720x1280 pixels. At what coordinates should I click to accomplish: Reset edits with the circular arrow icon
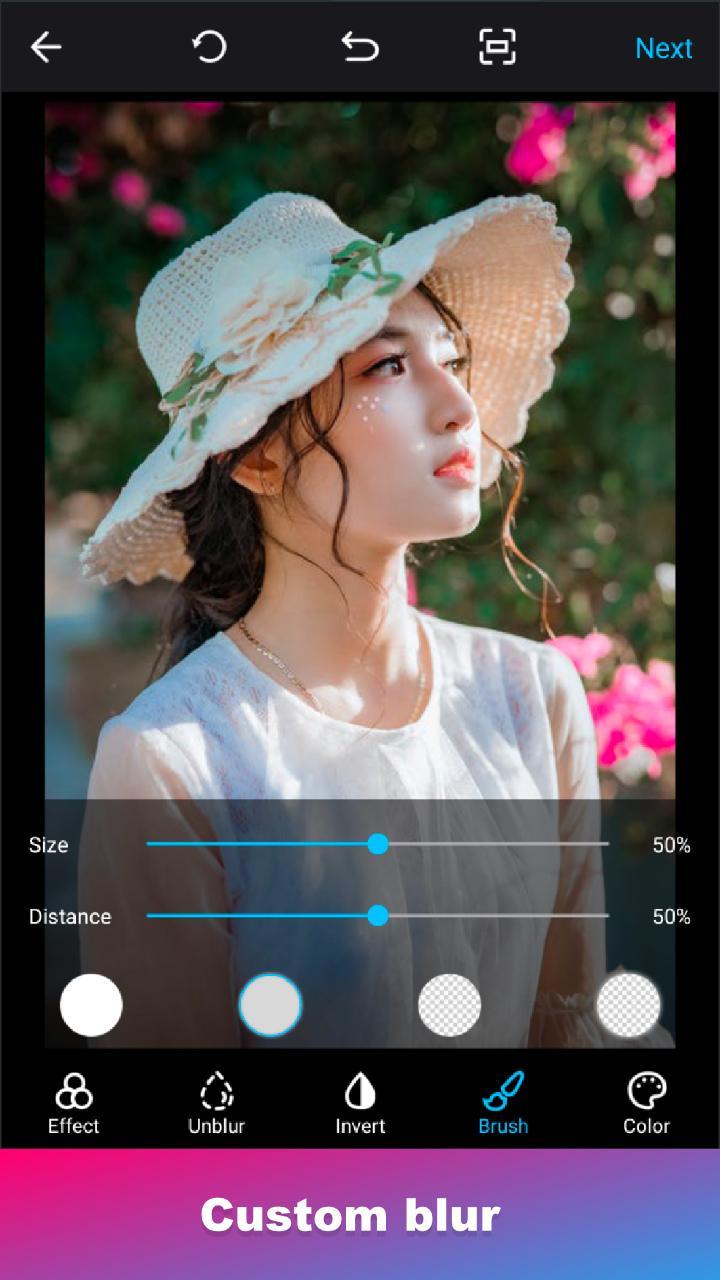click(210, 47)
